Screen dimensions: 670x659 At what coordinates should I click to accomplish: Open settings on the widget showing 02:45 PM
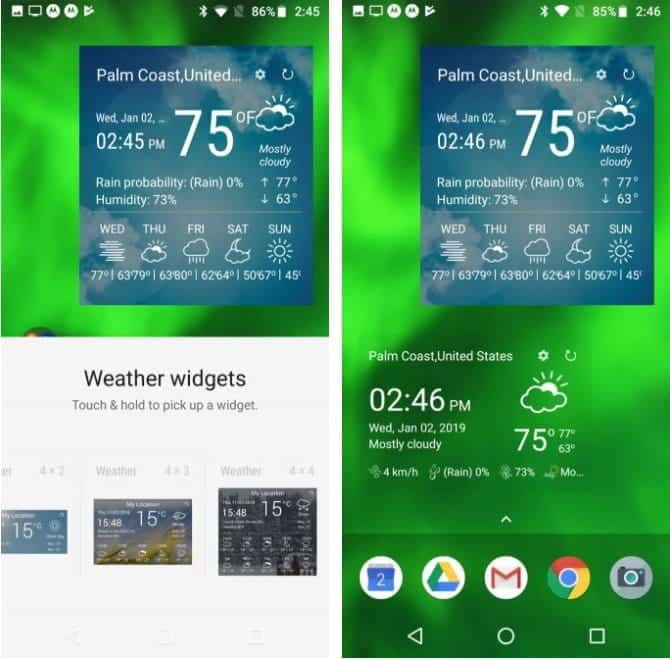point(260,75)
